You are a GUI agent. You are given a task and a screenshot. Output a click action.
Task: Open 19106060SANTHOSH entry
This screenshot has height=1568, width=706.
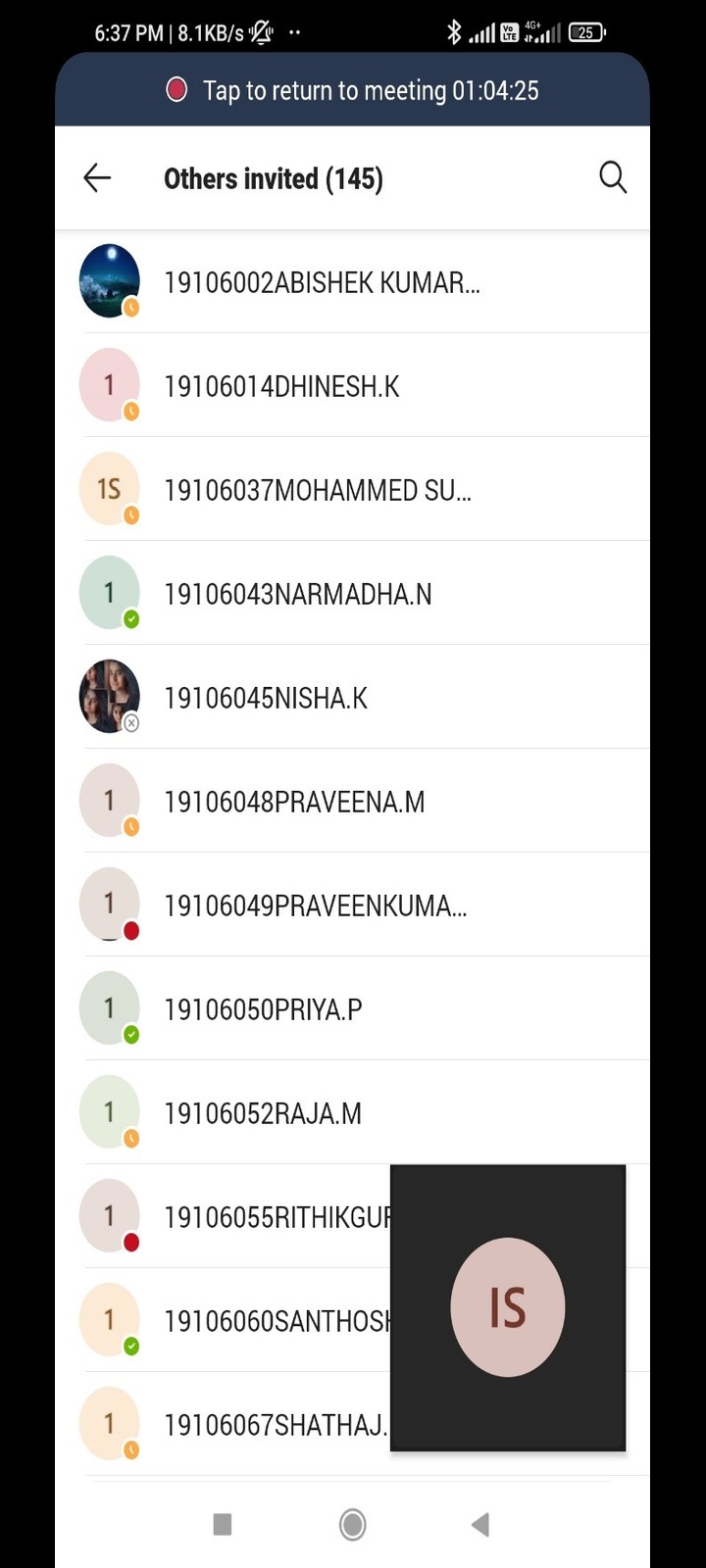pyautogui.click(x=223, y=1321)
